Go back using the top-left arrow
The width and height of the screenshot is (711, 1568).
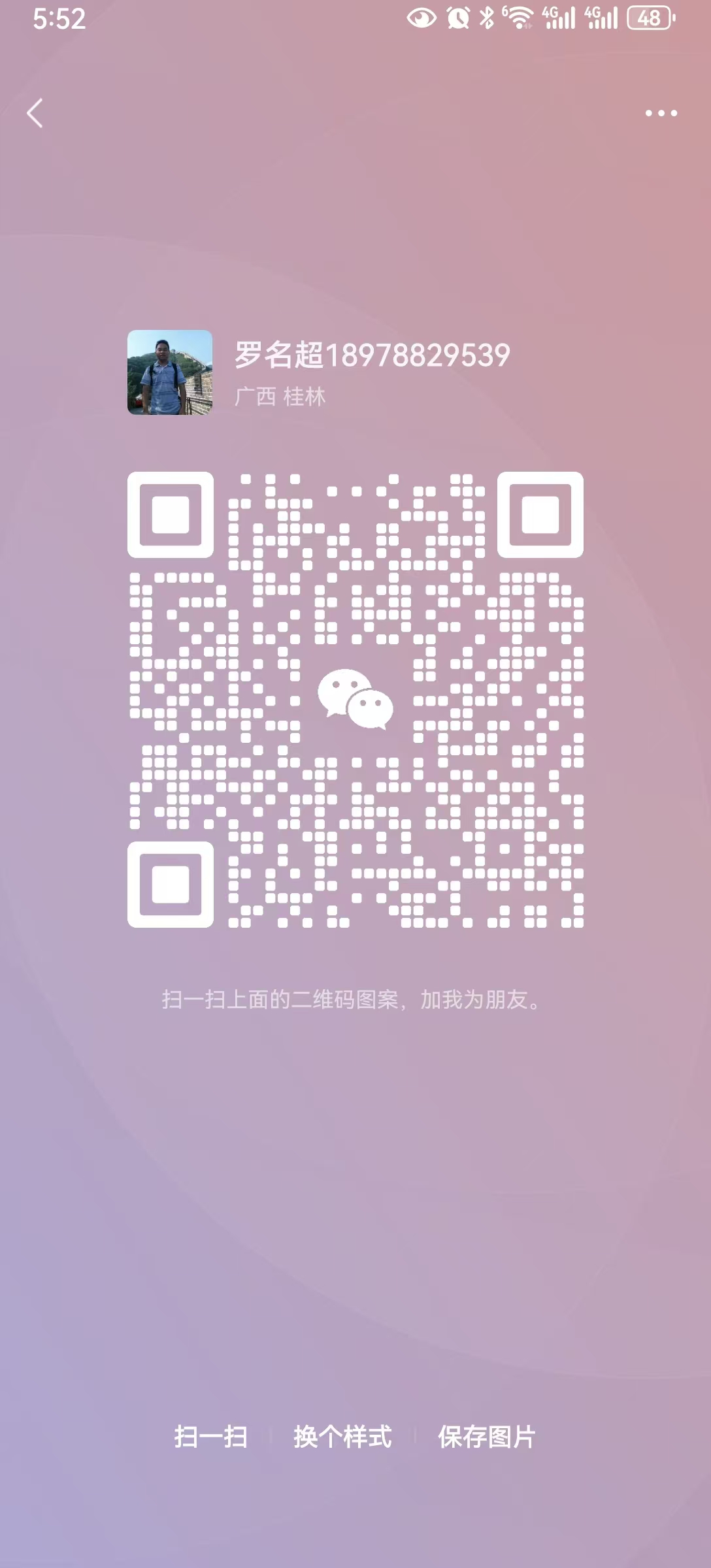click(x=35, y=113)
